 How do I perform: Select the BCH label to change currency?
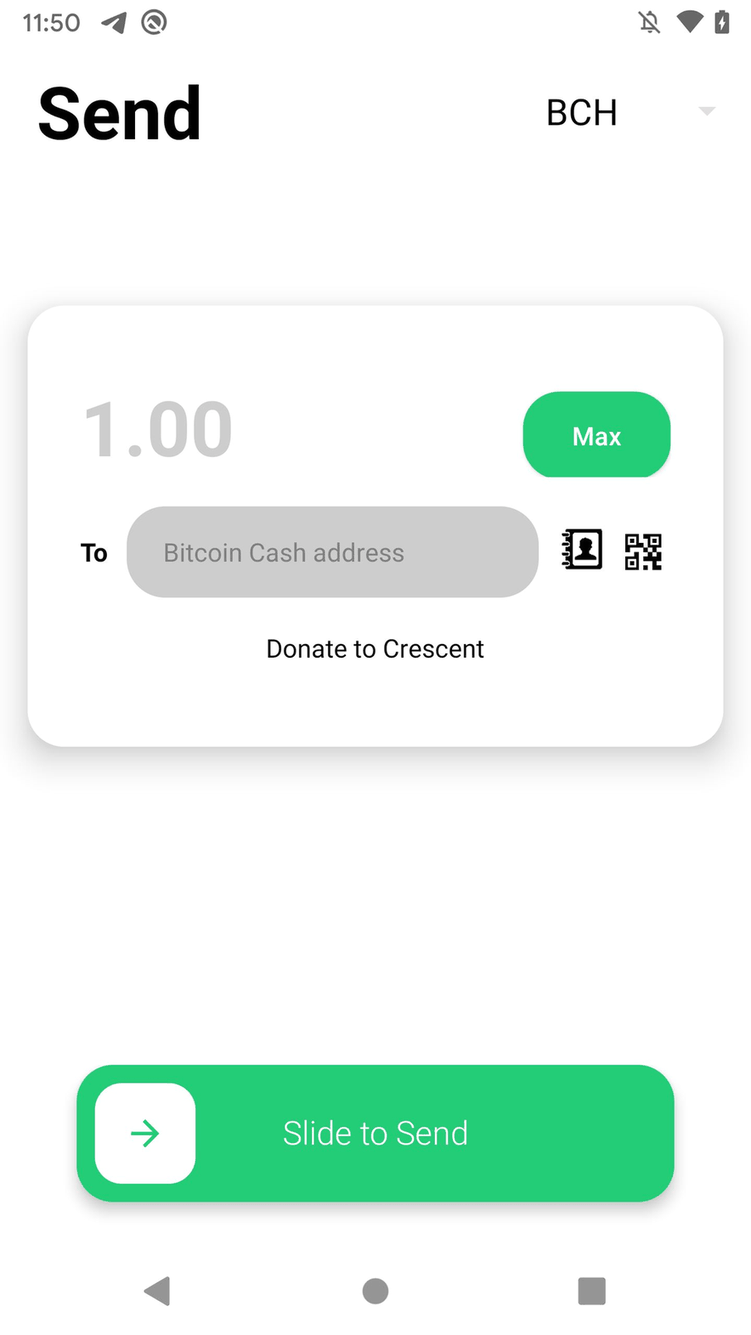coord(581,111)
